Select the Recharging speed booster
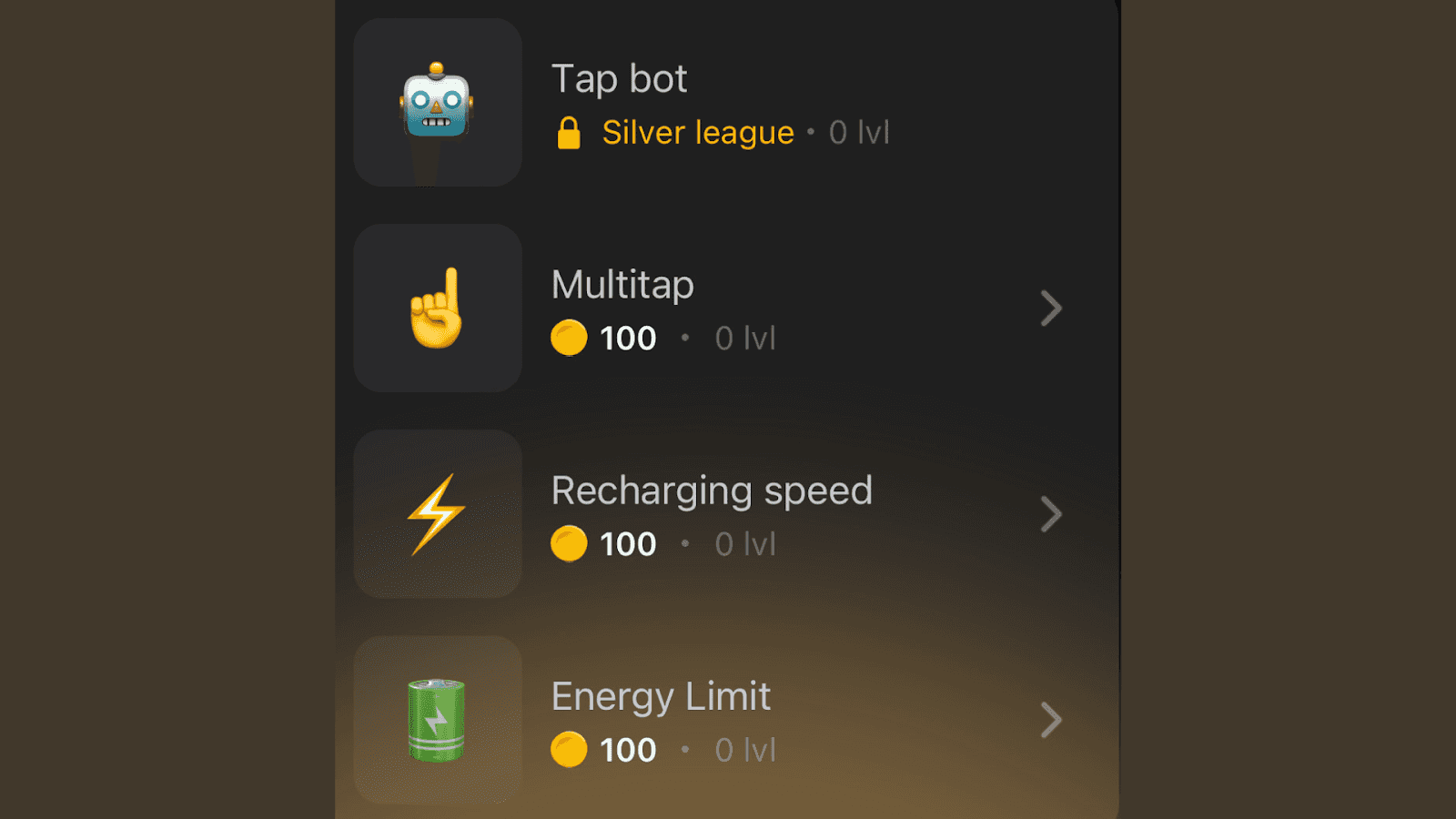 pos(719,514)
